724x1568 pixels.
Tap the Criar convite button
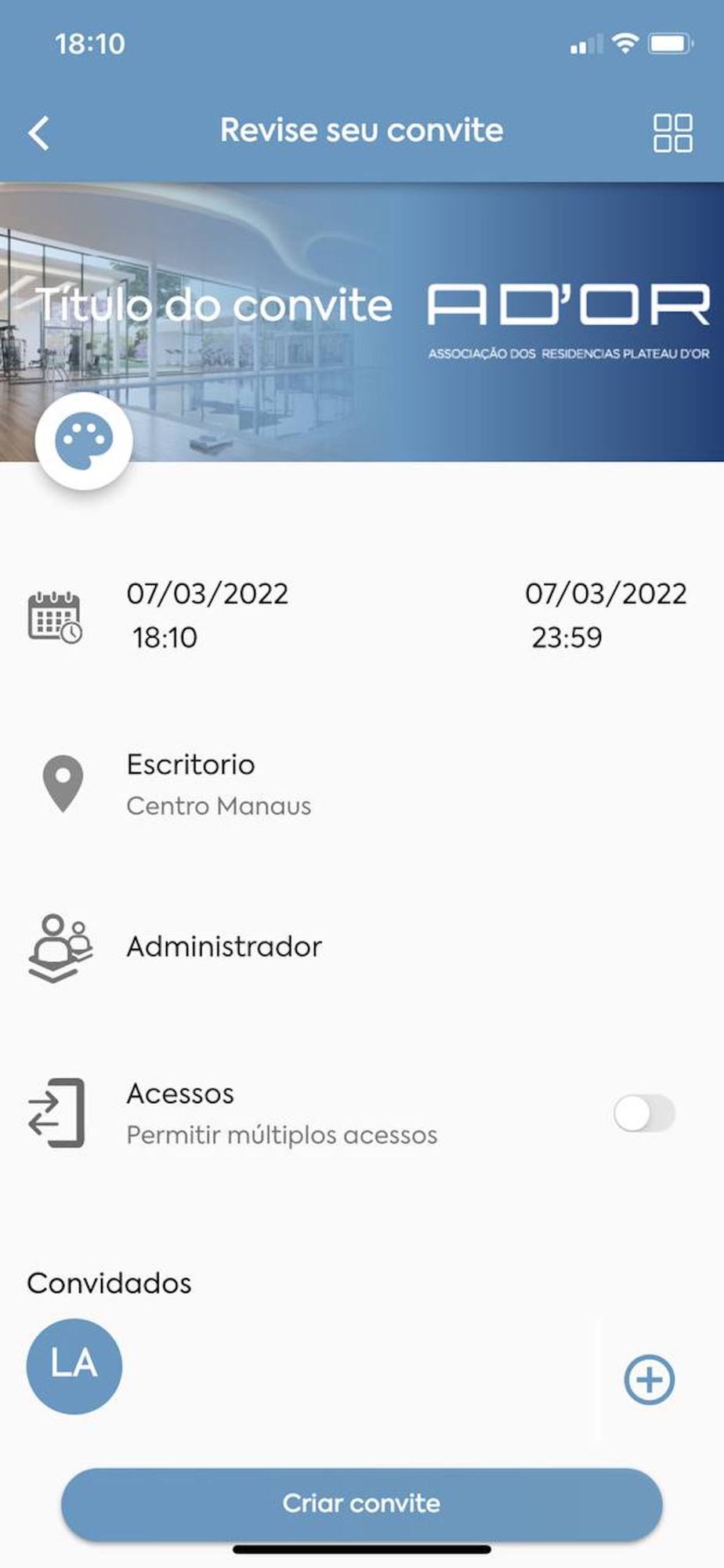point(362,1504)
